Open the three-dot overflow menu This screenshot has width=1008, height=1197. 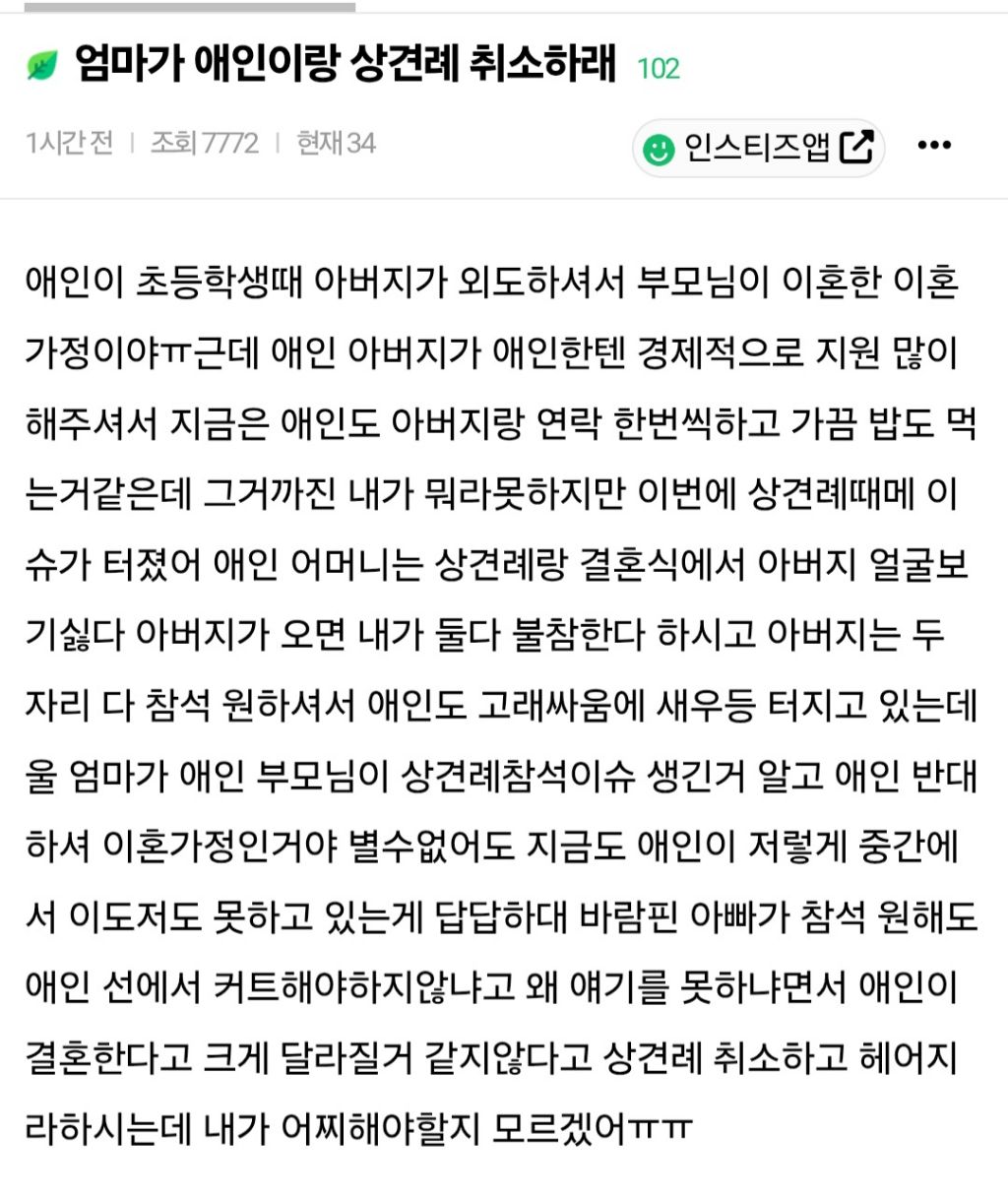(x=934, y=146)
